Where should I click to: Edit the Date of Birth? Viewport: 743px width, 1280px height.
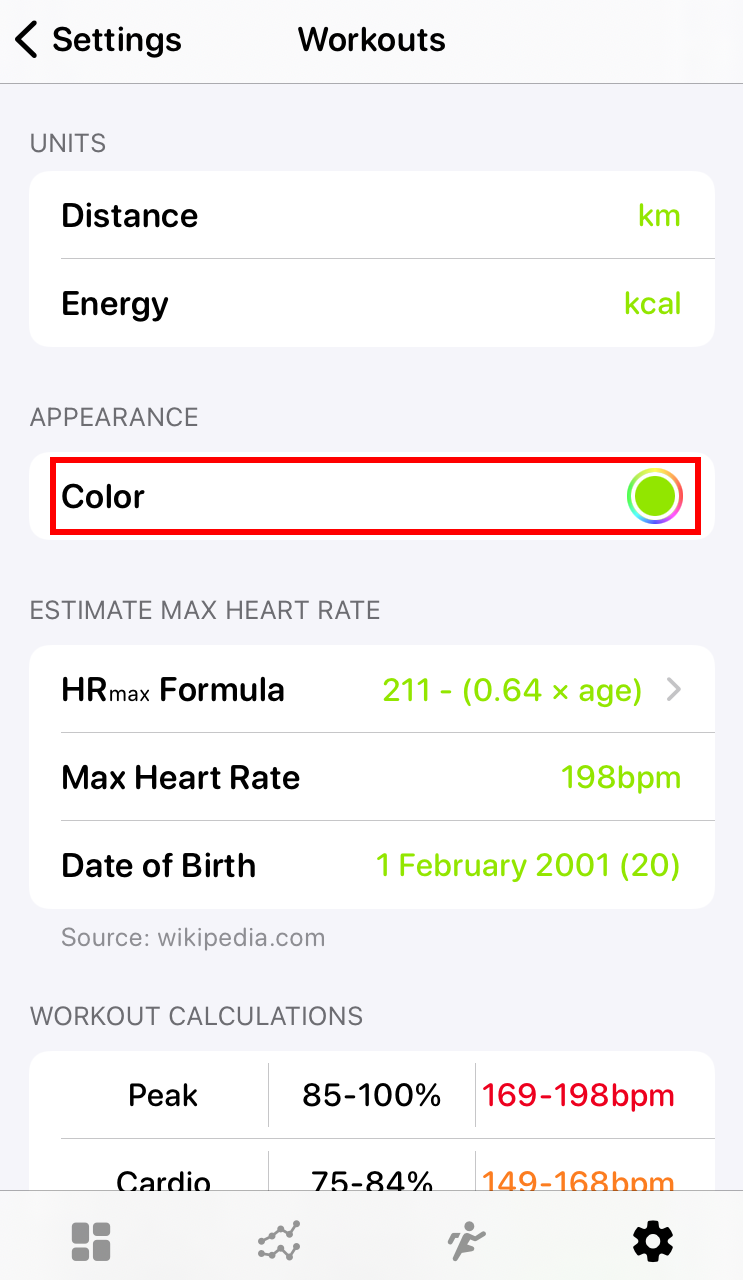371,865
